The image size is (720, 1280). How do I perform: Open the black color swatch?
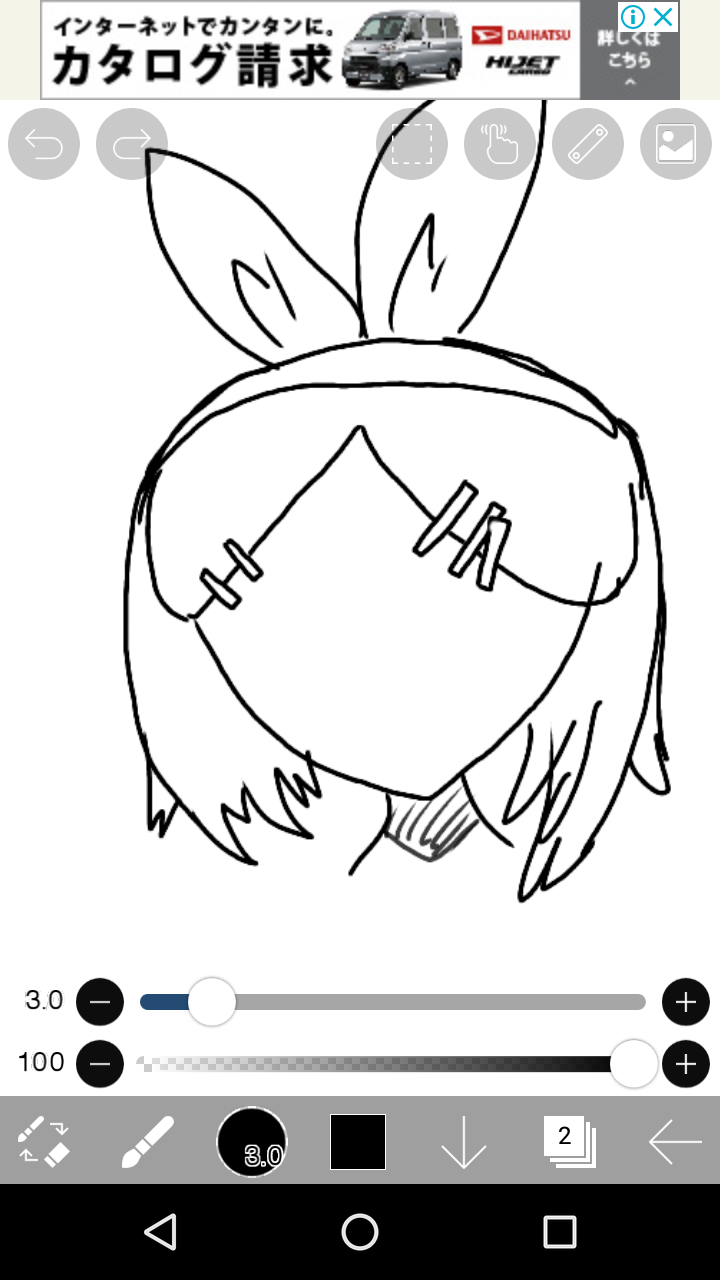click(358, 1142)
